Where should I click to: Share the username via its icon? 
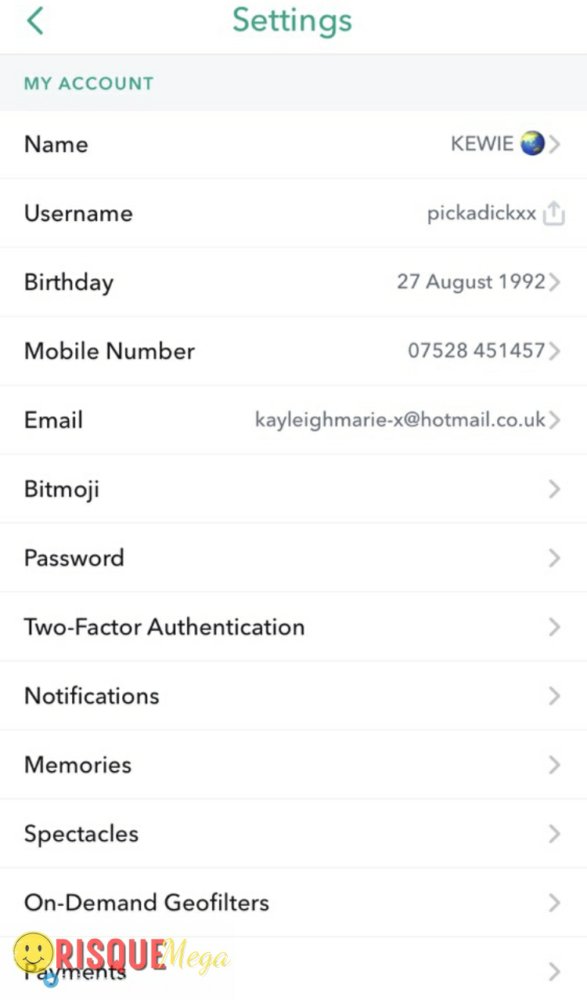pos(553,214)
